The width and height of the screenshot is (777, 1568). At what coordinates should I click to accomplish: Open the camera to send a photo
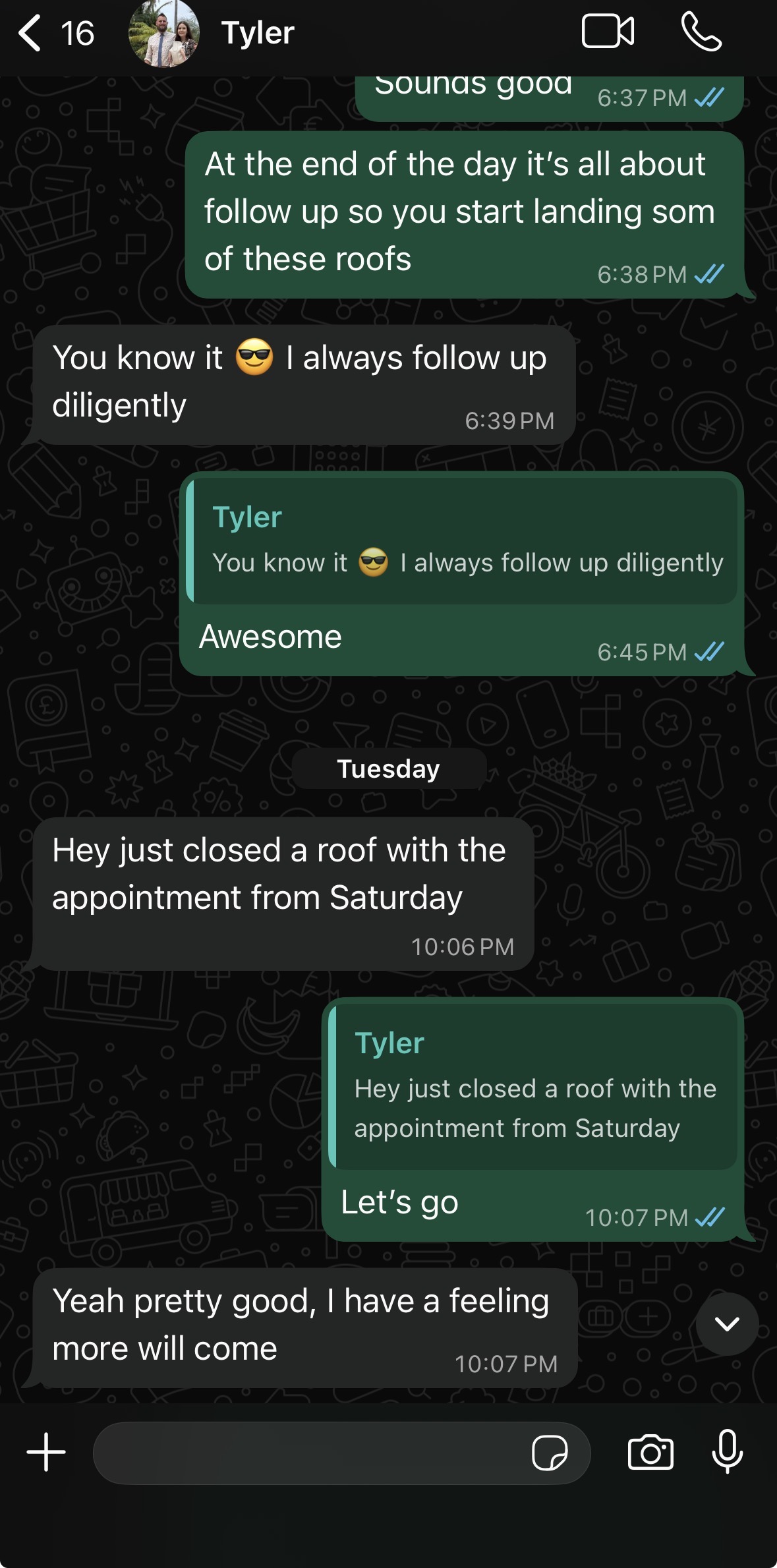(650, 1452)
